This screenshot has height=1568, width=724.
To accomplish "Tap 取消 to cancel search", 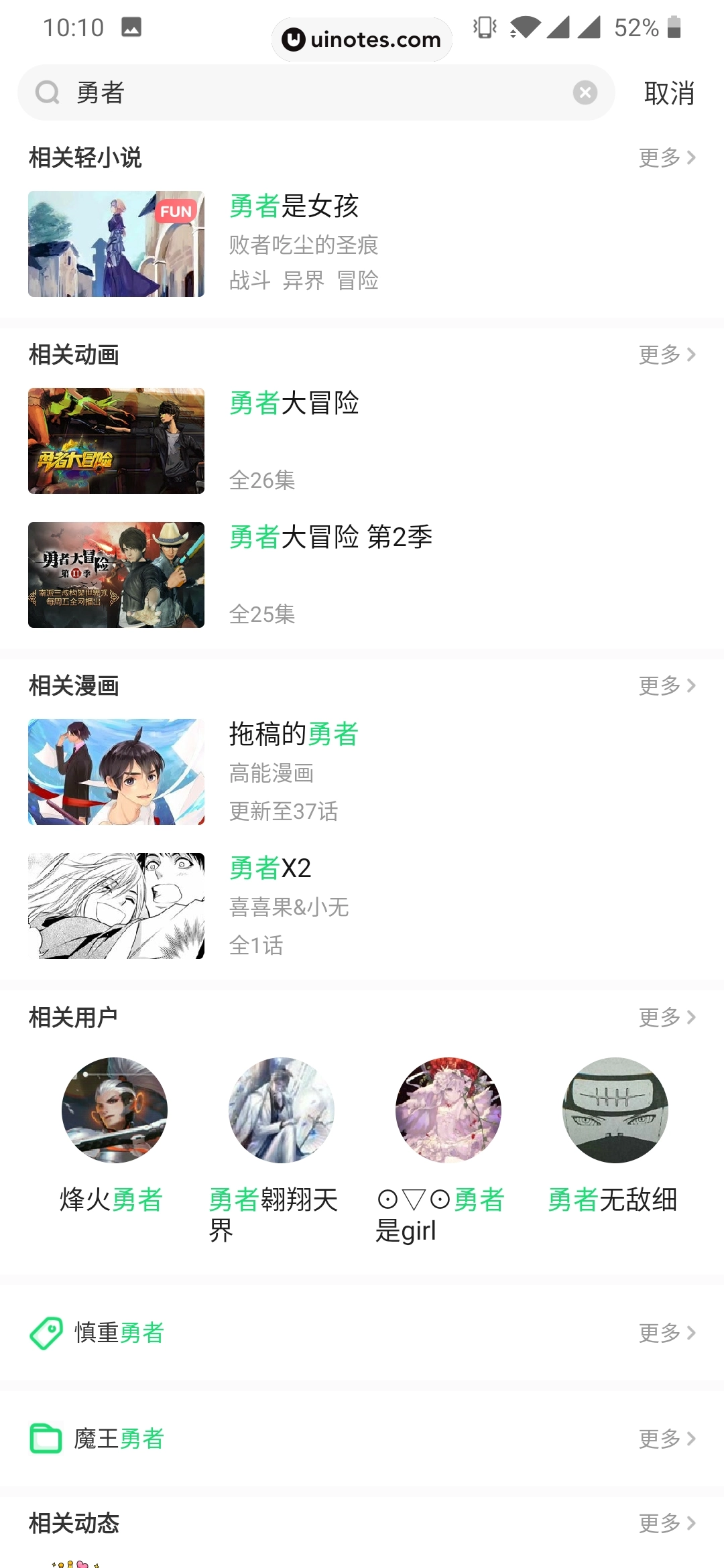I will coord(668,93).
